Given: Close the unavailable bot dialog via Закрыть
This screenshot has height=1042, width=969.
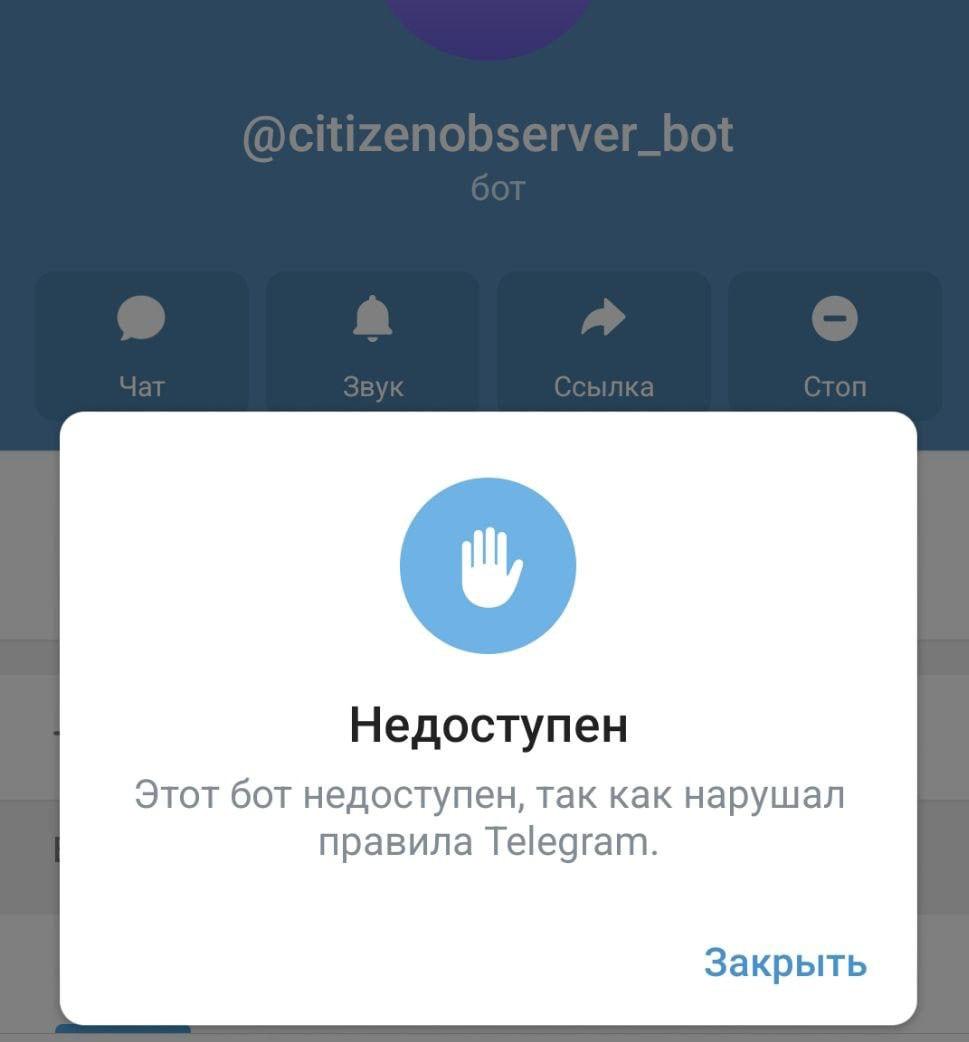Looking at the screenshot, I should [x=785, y=963].
